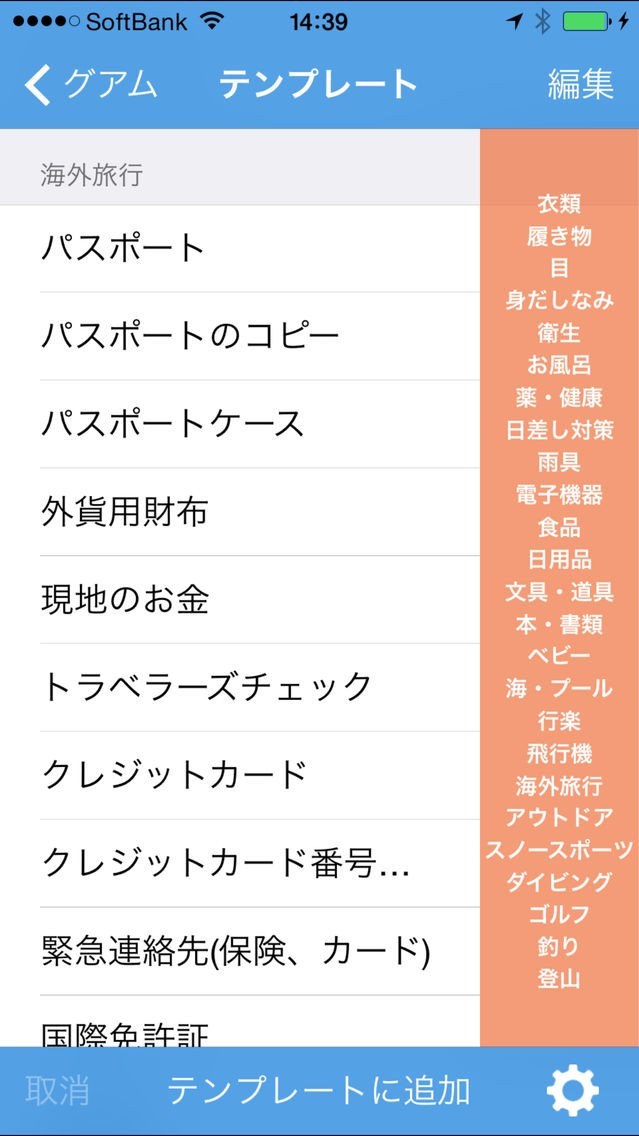Select パスポートケース item

pyautogui.click(x=240, y=424)
